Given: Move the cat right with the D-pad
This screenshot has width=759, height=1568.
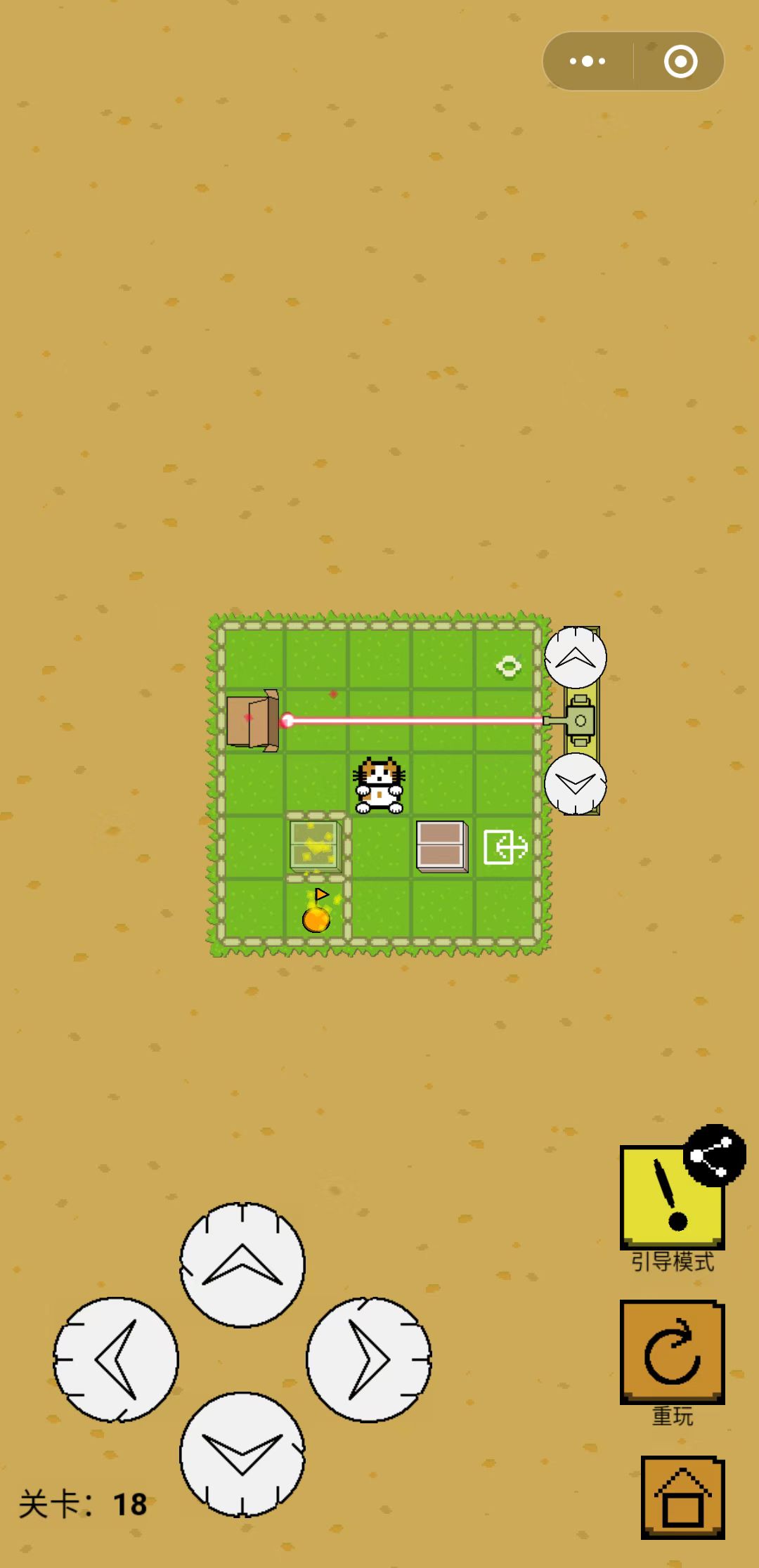Looking at the screenshot, I should coord(369,1359).
